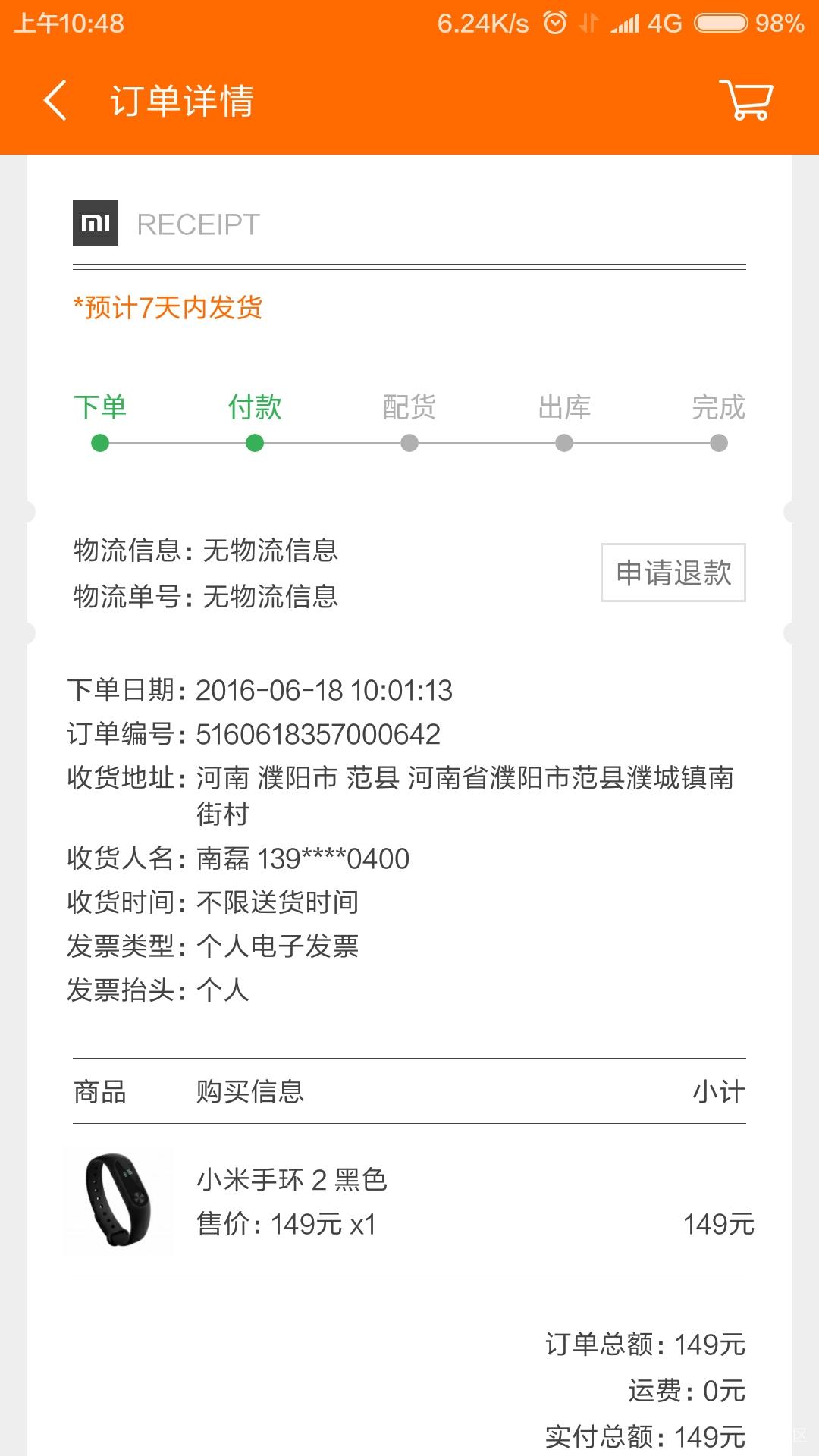This screenshot has width=819, height=1456.
Task: Select the 完成 progress step
Action: [718, 407]
